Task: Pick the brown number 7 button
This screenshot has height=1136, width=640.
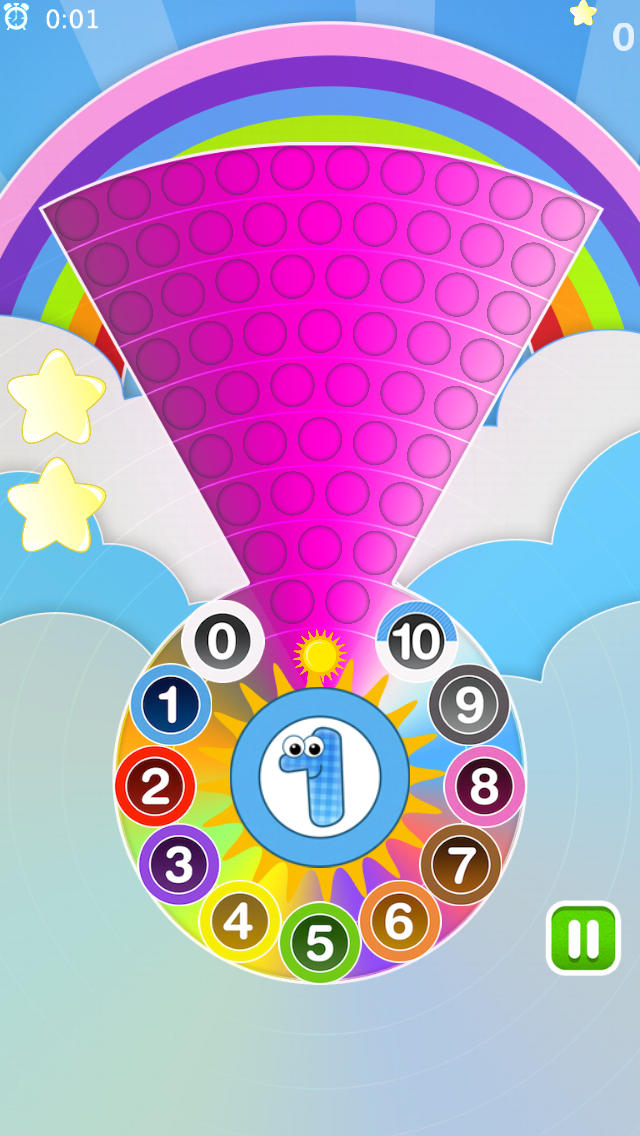Action: tap(460, 864)
